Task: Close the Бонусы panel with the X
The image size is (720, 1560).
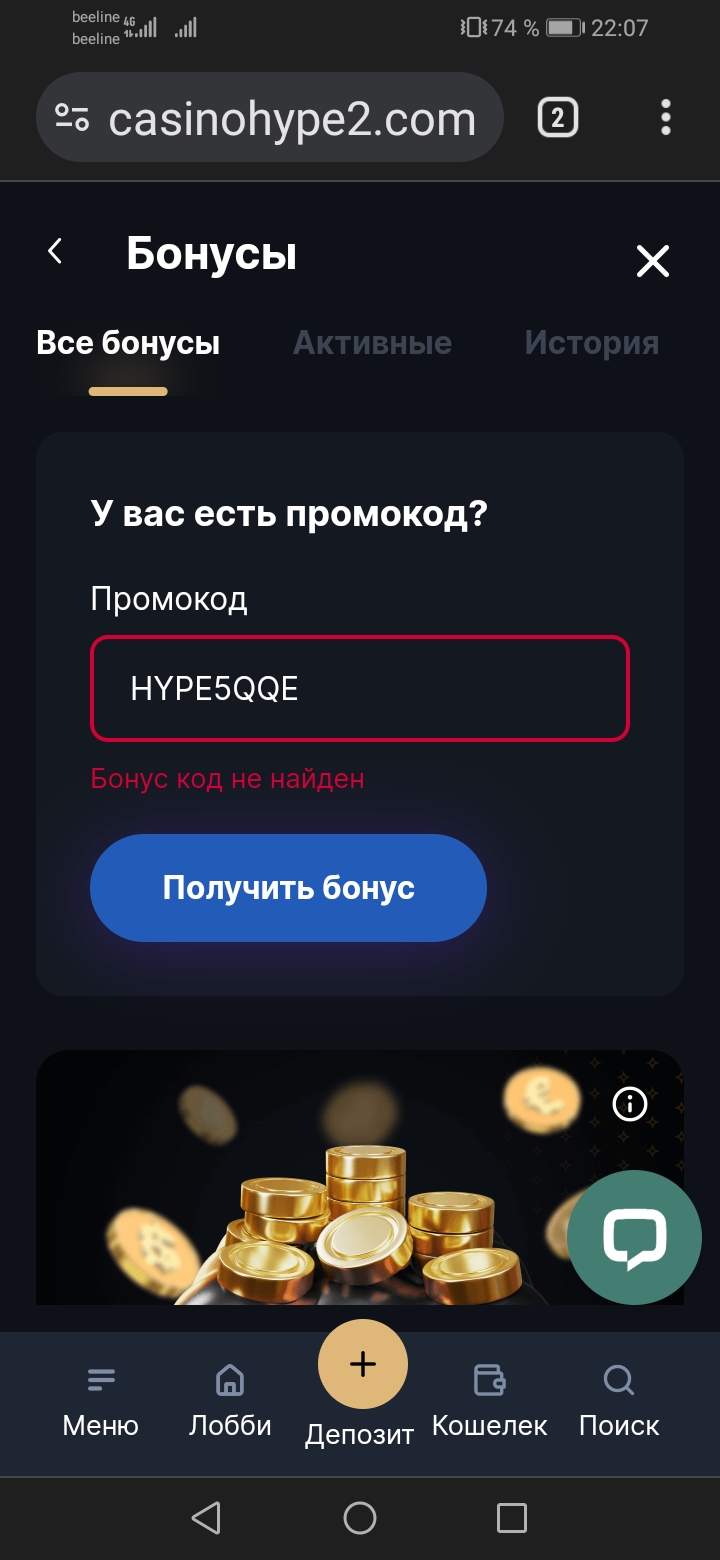Action: (653, 262)
